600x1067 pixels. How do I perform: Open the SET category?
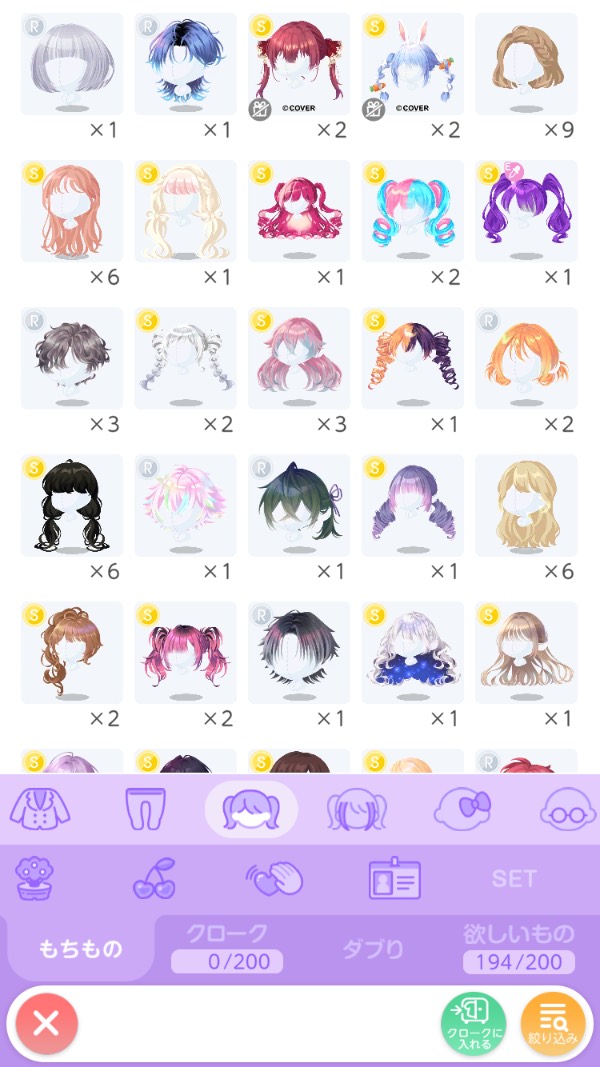tap(514, 879)
